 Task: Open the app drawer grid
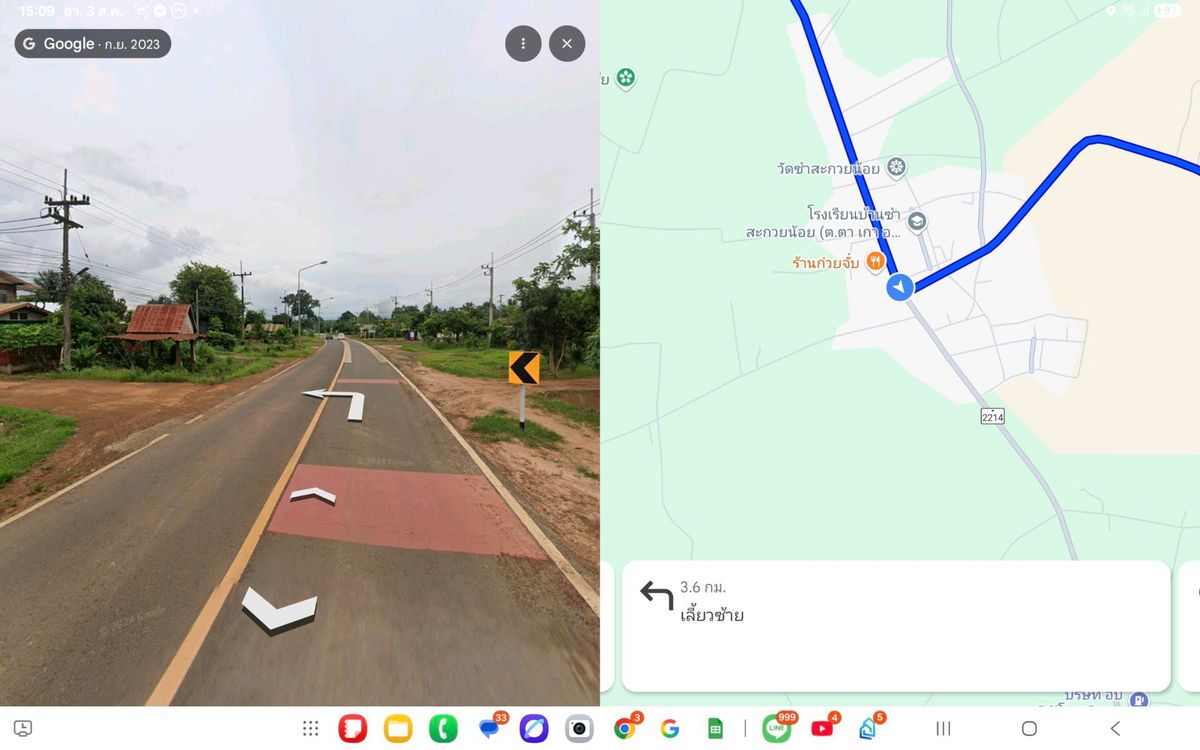point(311,729)
